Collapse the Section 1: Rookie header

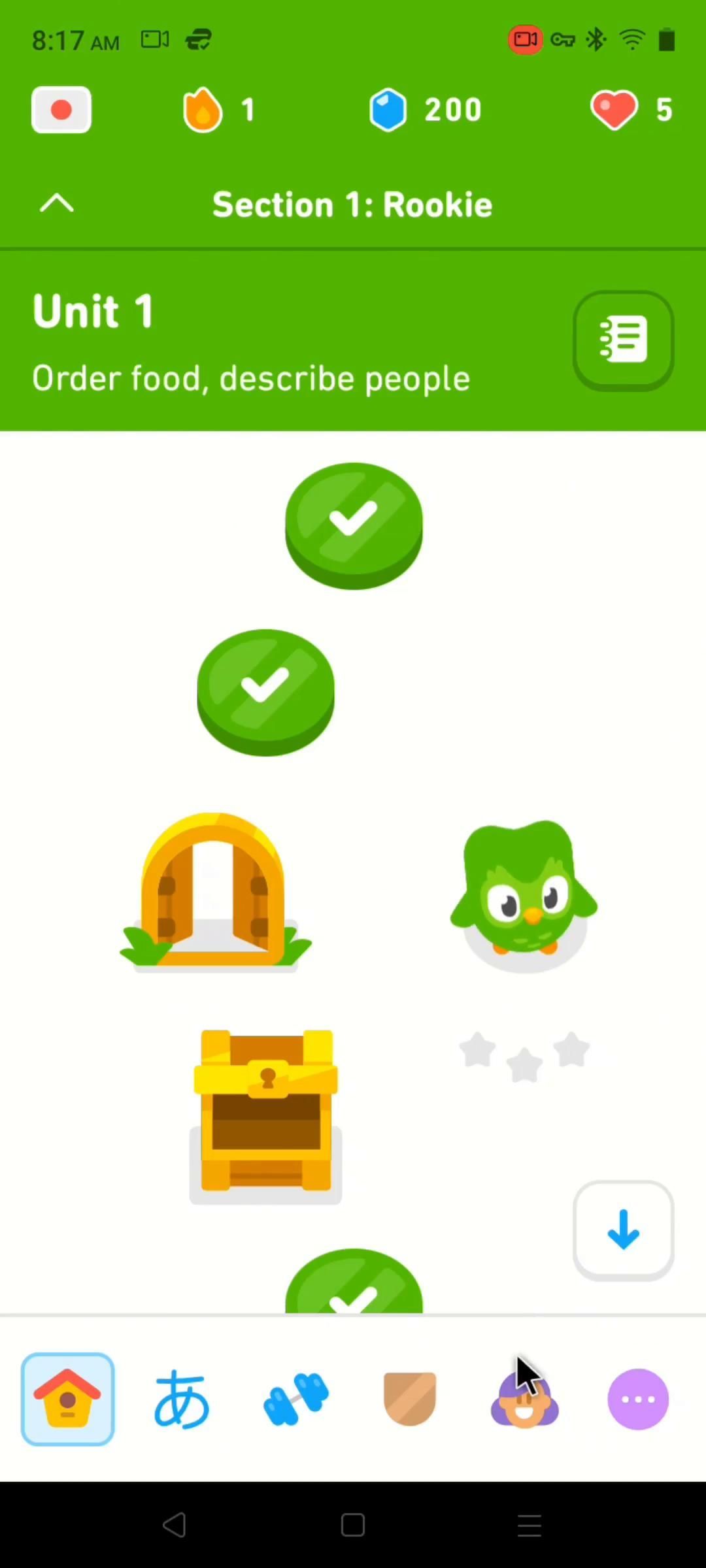[57, 204]
